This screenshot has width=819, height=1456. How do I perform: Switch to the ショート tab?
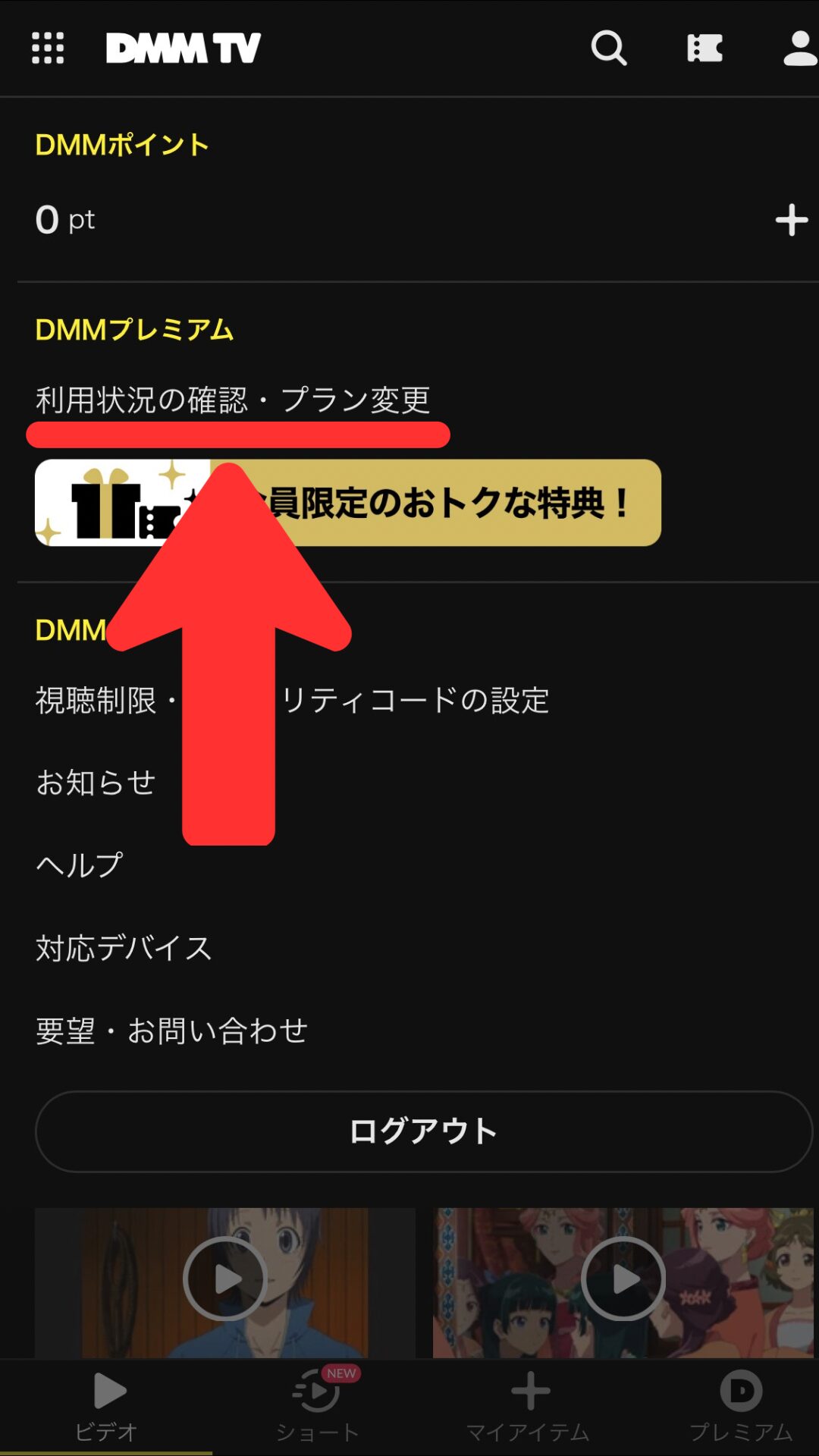[x=317, y=1407]
